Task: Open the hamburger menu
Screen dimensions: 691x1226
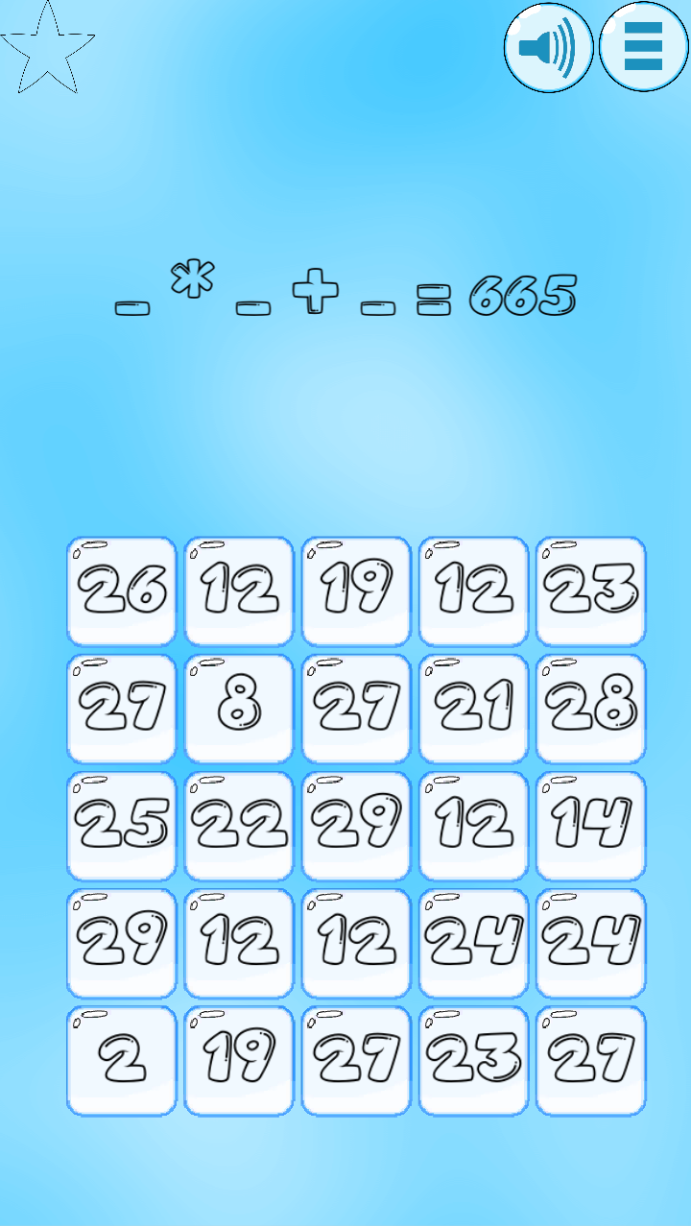Action: point(644,47)
